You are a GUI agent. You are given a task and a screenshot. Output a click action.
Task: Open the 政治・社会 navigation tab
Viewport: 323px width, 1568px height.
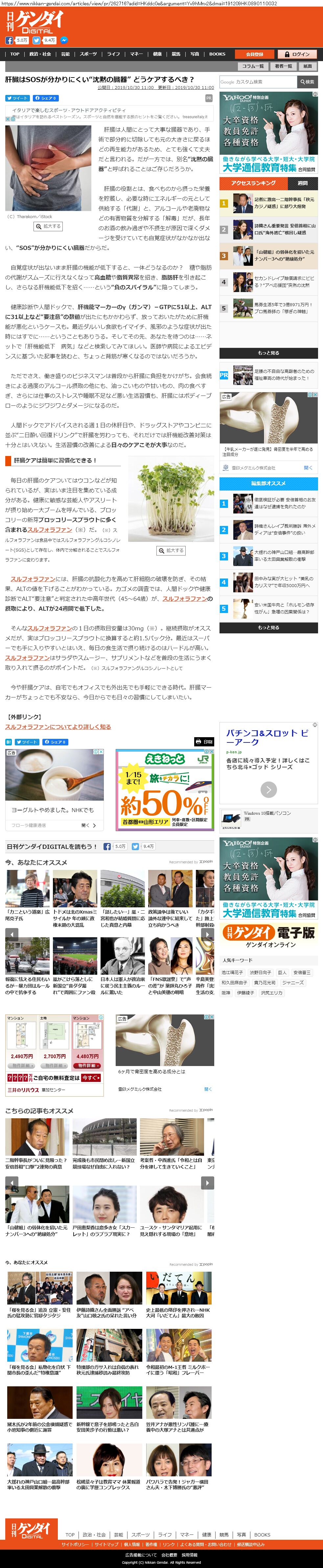point(41,54)
